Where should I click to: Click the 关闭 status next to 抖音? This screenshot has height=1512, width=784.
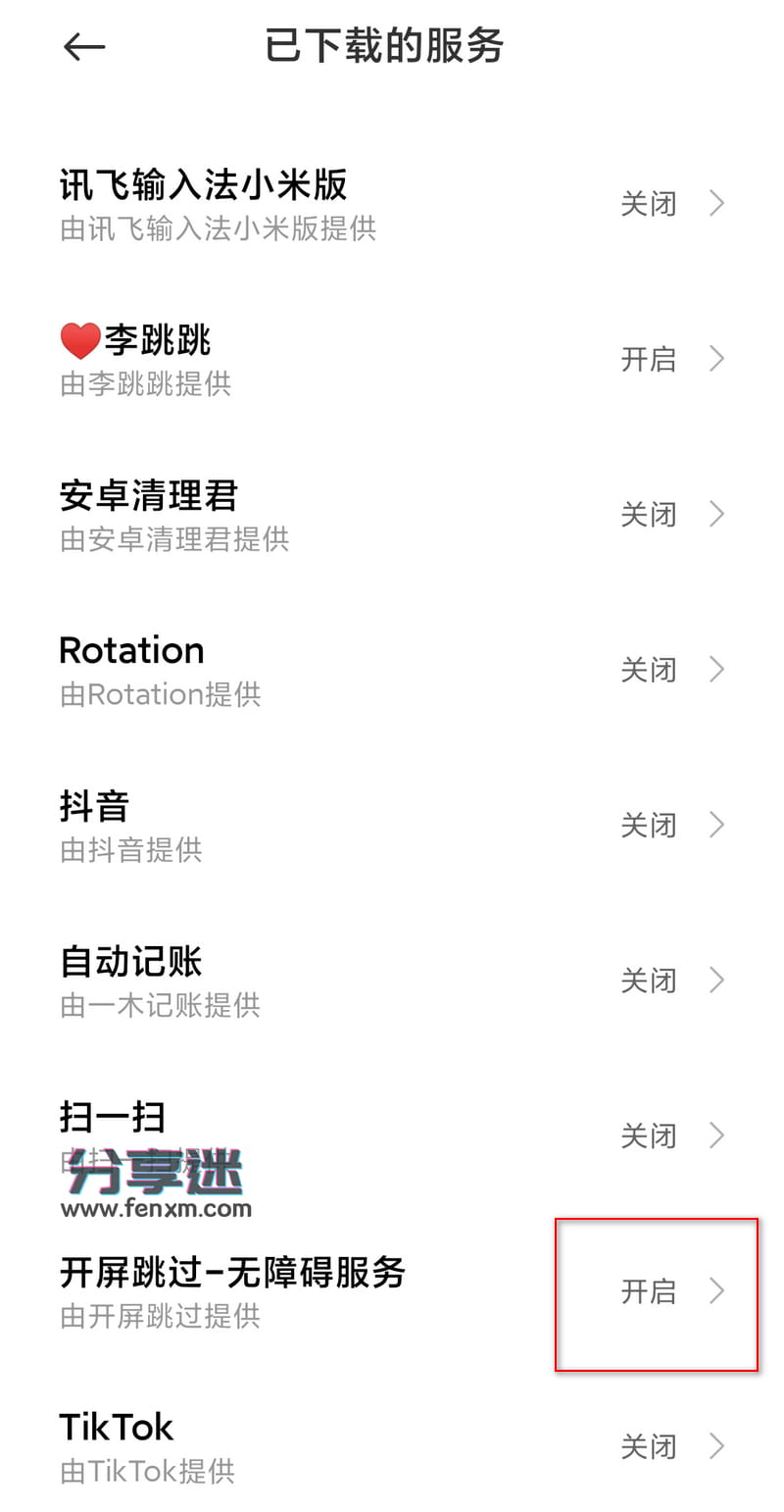tap(650, 825)
